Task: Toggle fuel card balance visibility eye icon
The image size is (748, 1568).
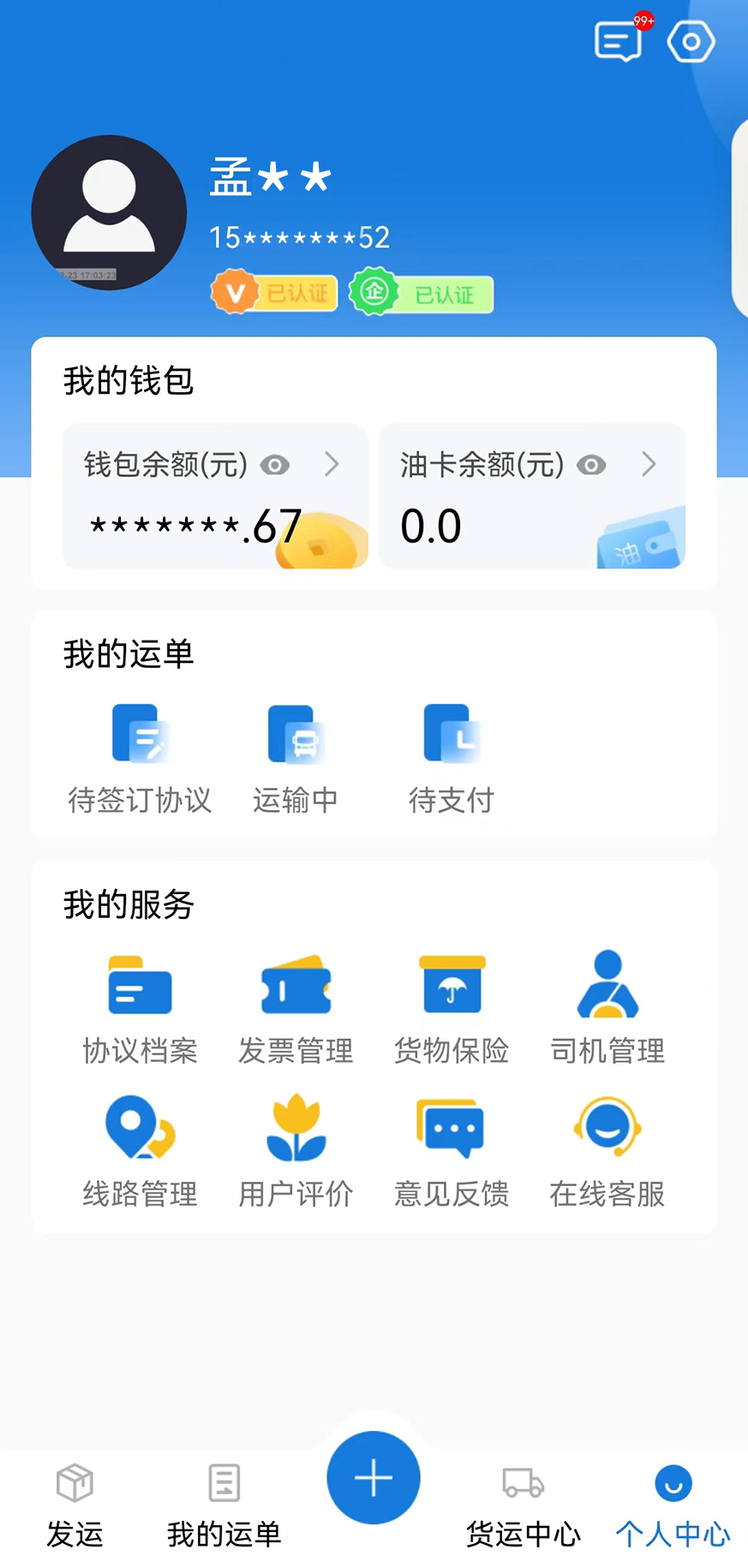Action: (x=591, y=465)
